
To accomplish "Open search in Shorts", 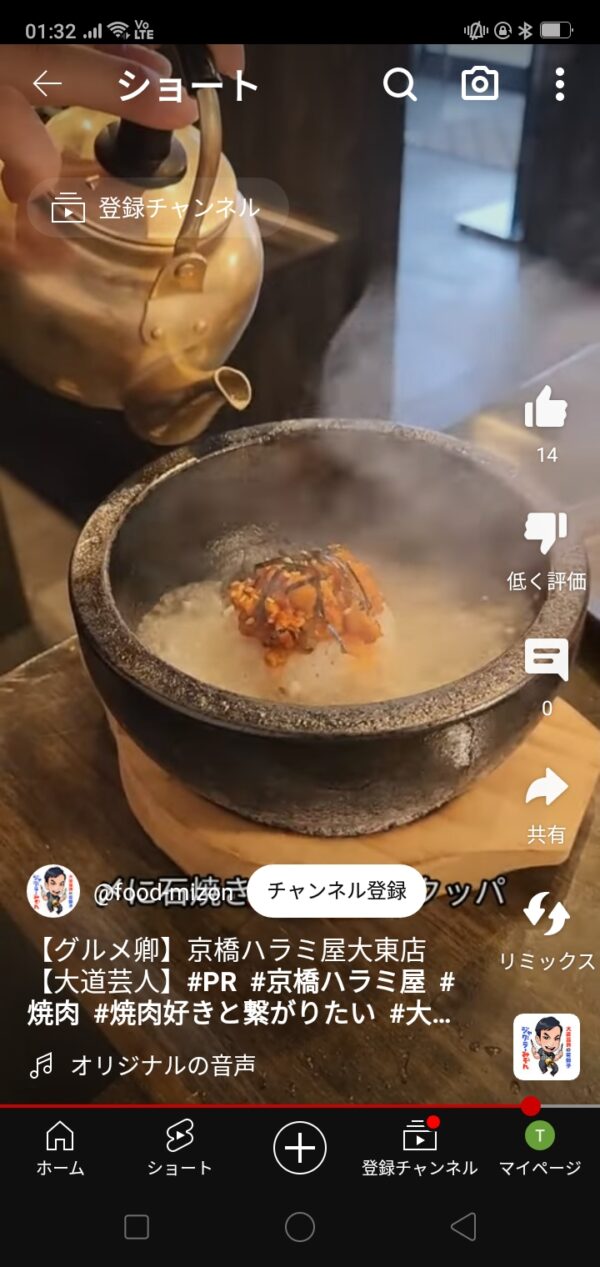I will [x=400, y=85].
